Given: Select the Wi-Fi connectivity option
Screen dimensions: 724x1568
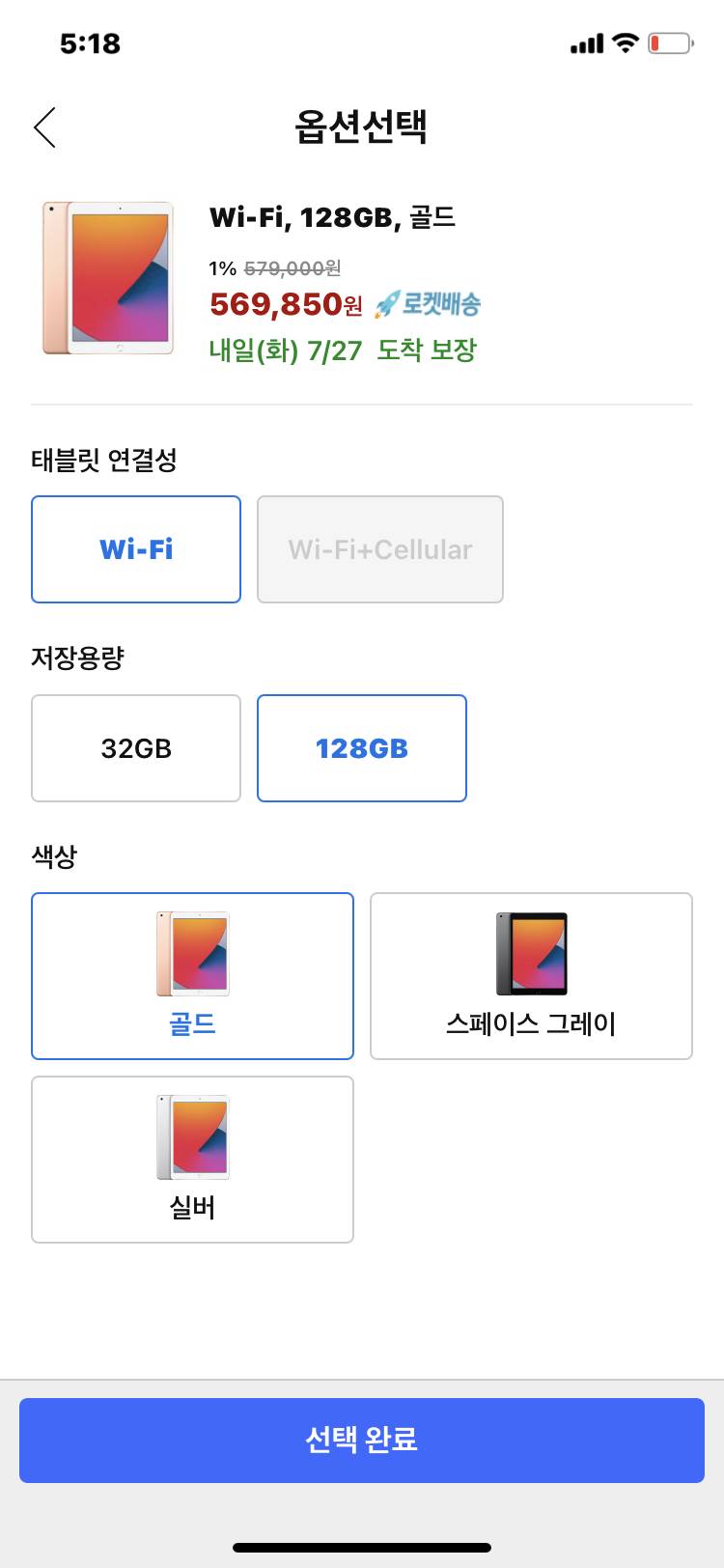Looking at the screenshot, I should click(135, 548).
